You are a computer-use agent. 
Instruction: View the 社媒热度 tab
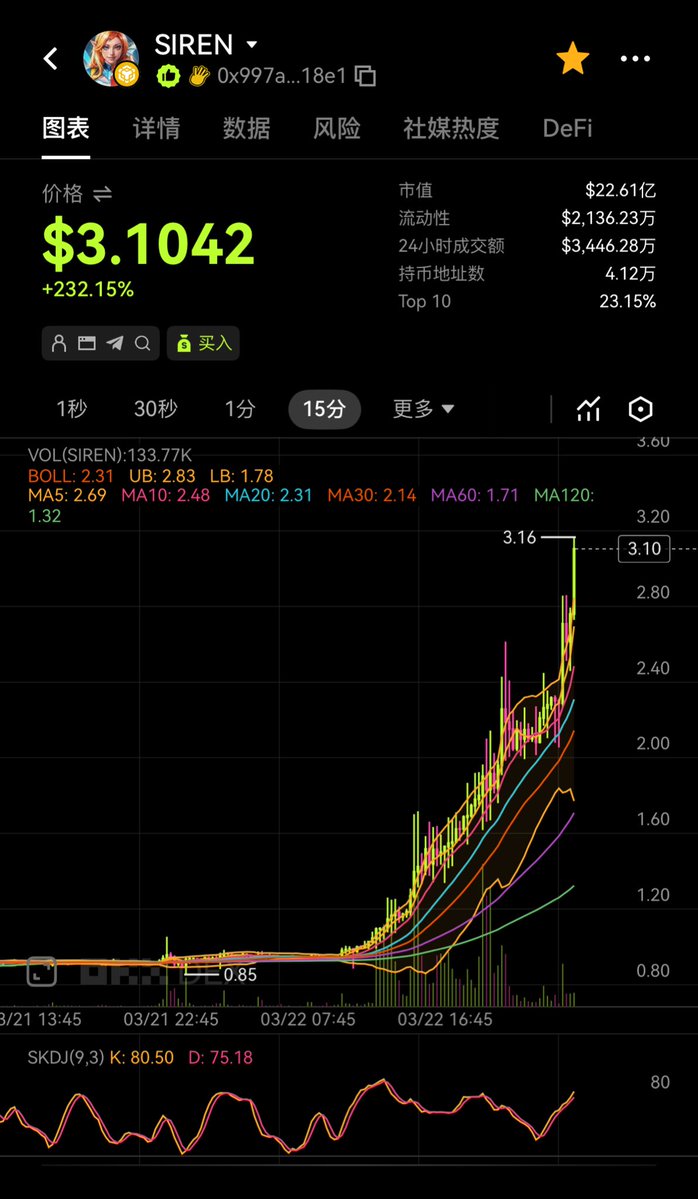tap(450, 128)
